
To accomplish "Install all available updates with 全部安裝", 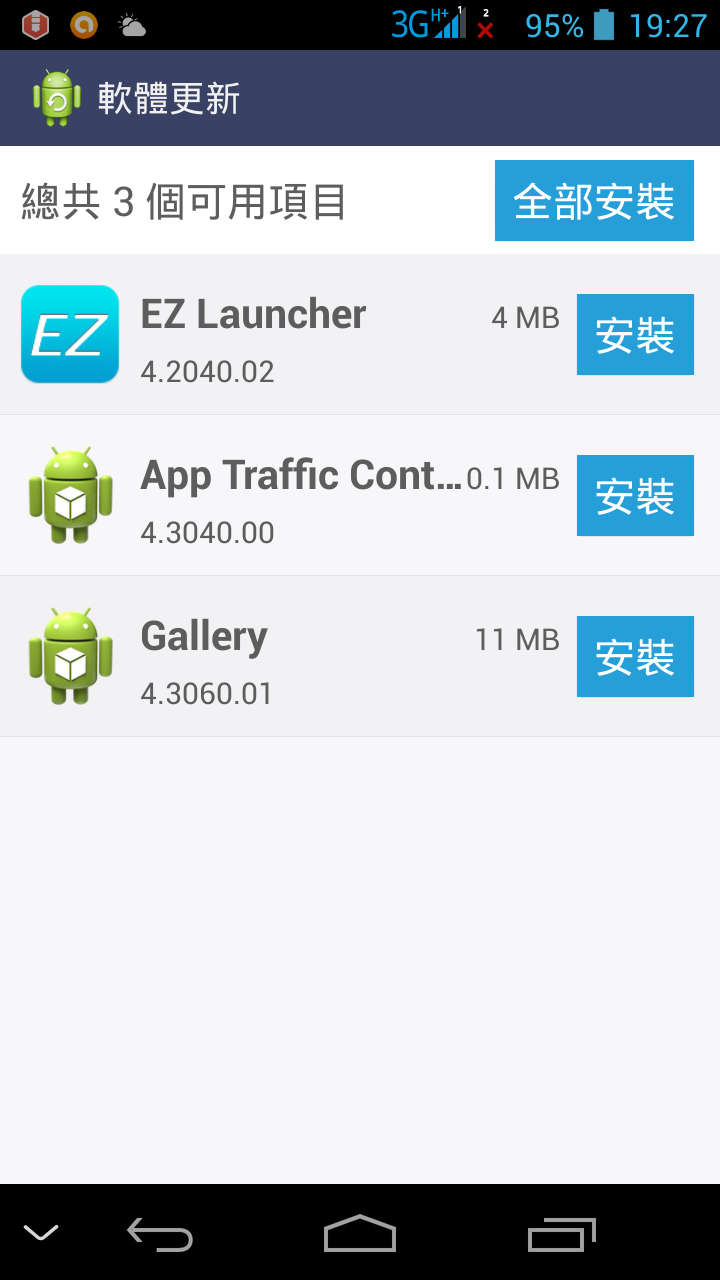I will click(x=594, y=200).
